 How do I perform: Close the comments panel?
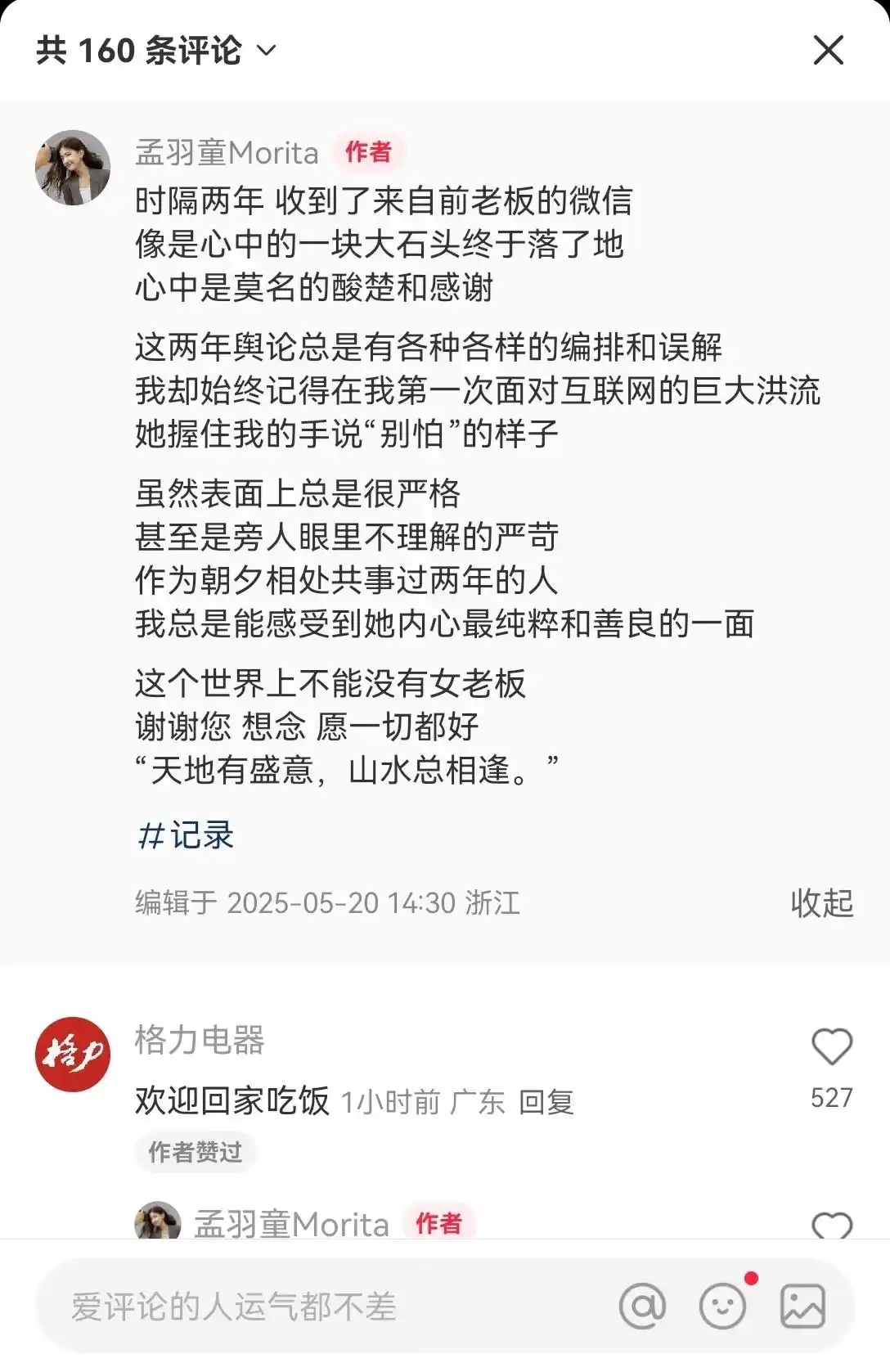tap(828, 51)
